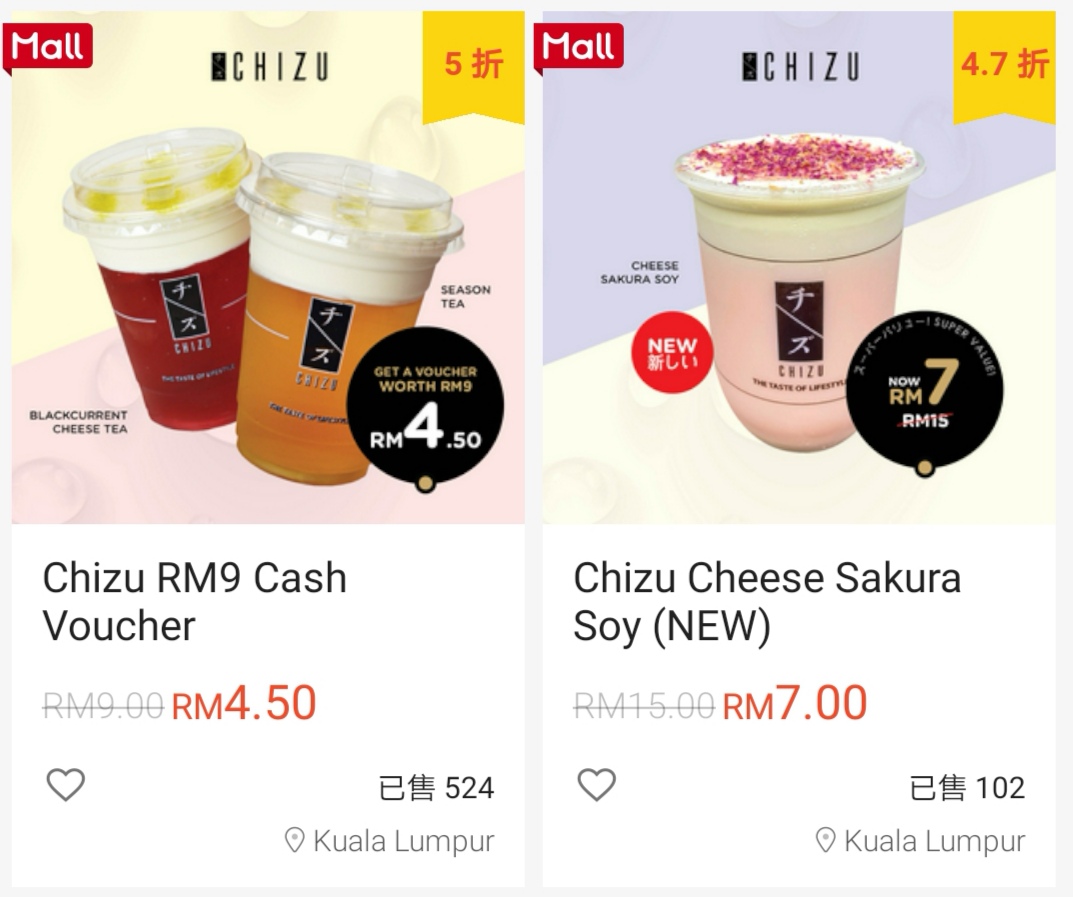1073x897 pixels.
Task: Like the Chizu Cheese Sakura Soy item
Action: (x=597, y=785)
